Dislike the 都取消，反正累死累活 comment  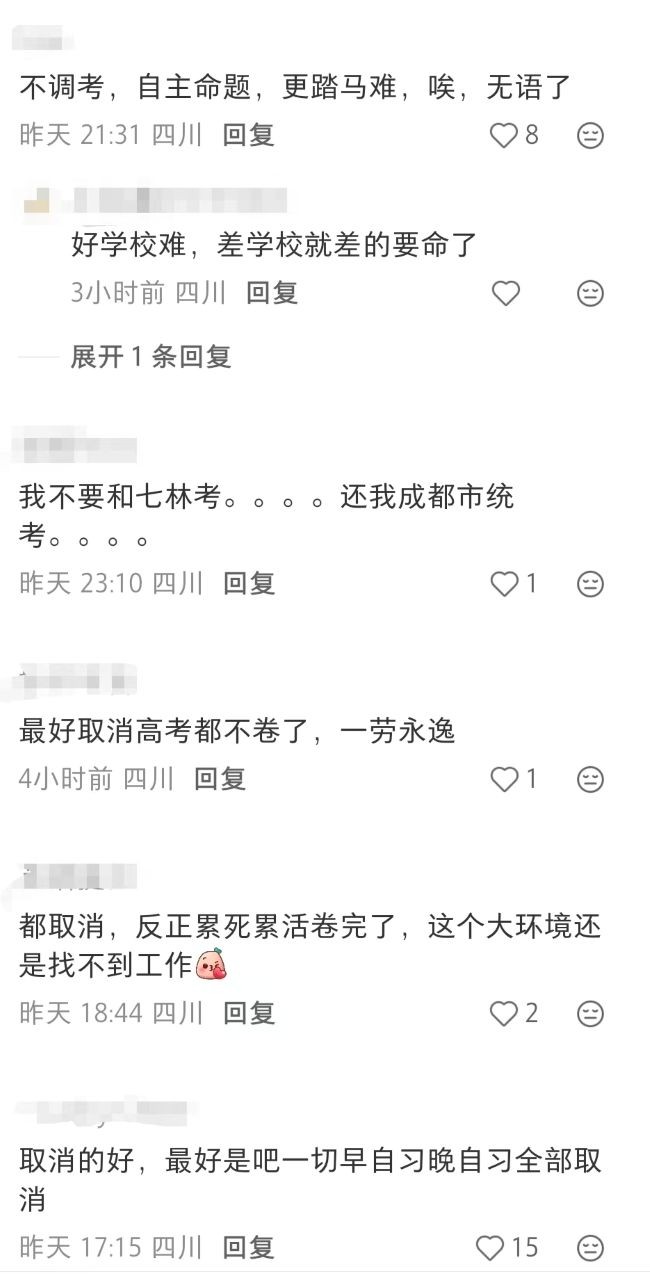click(x=591, y=1013)
